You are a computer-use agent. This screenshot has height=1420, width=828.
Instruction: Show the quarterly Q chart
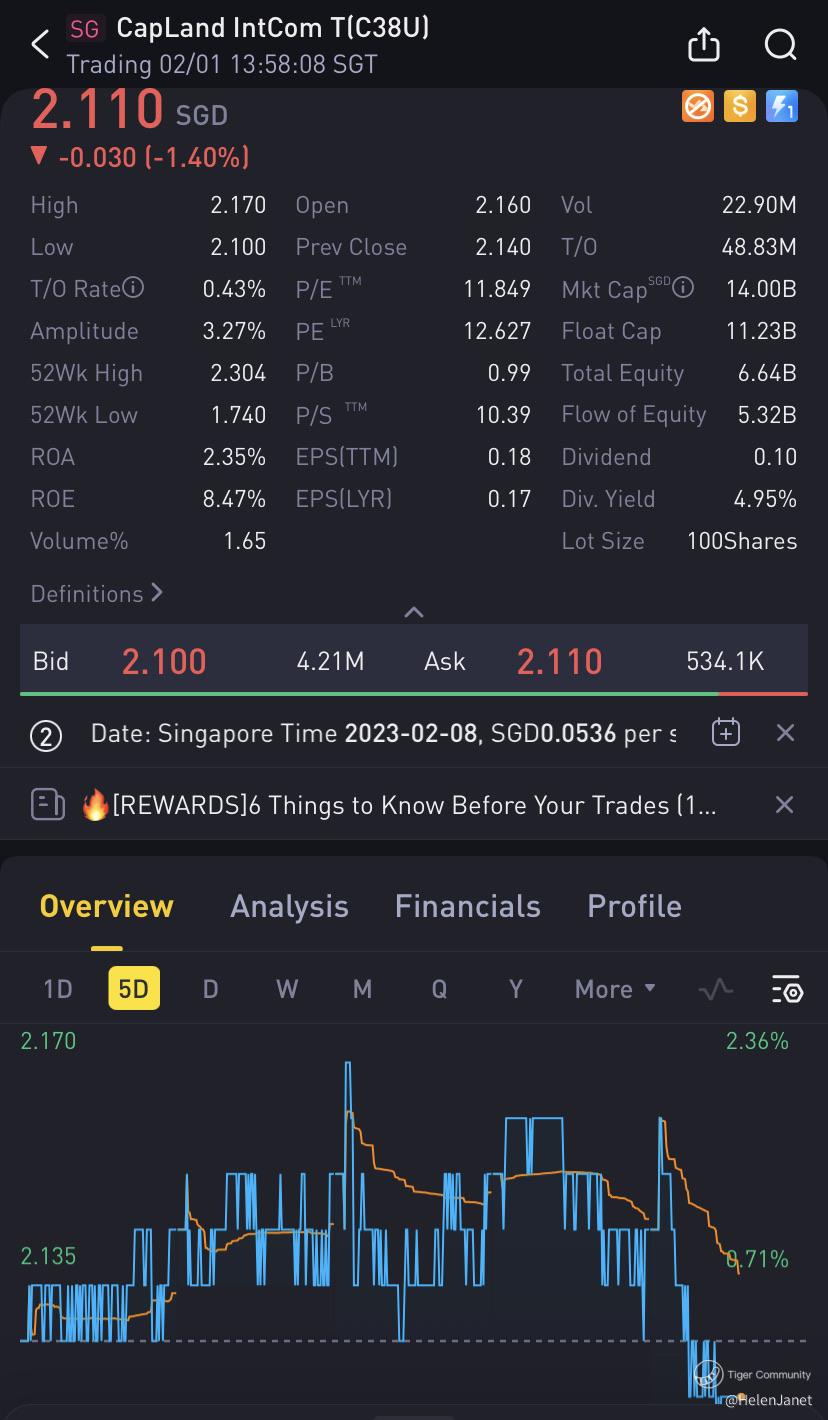[x=439, y=989]
